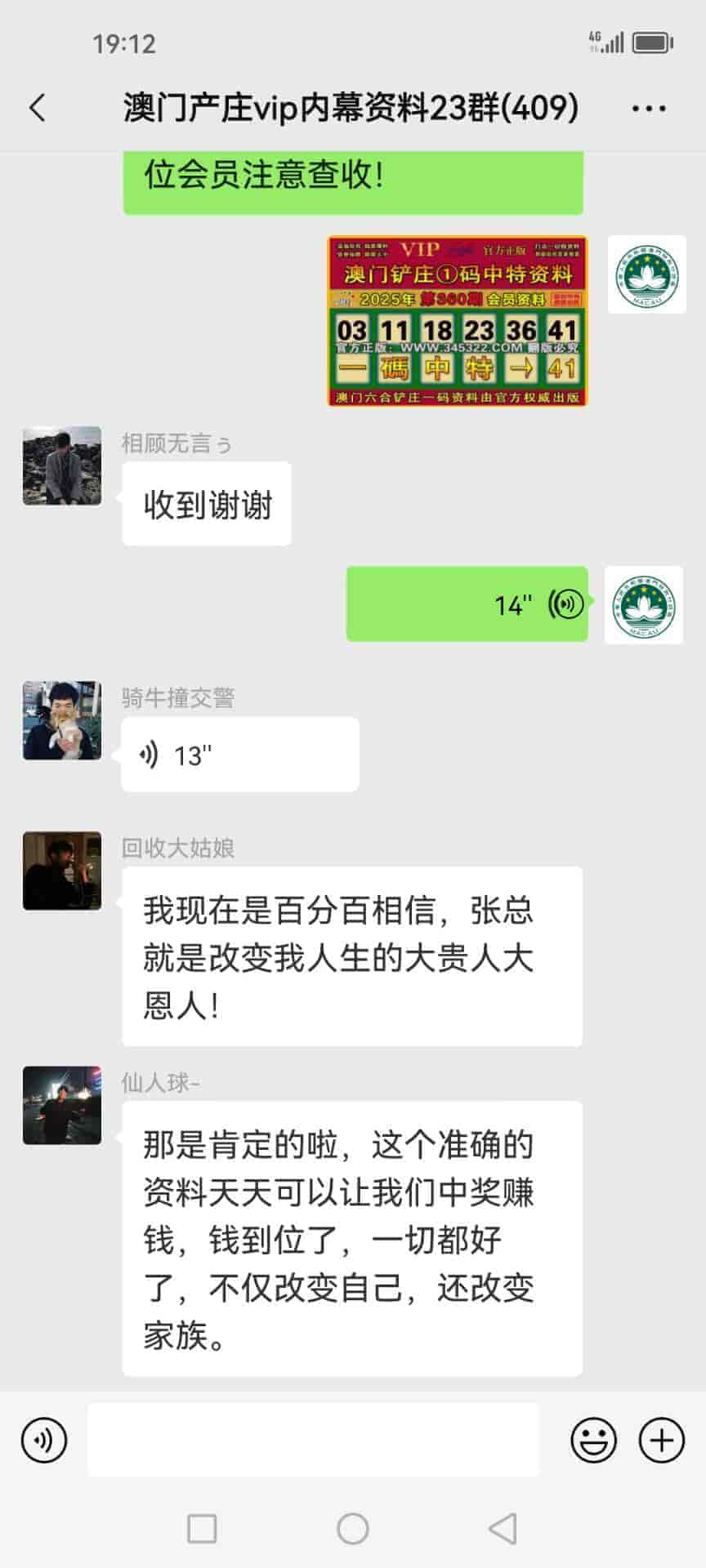Open the lottery numbers image message
The image size is (706, 1568).
pyautogui.click(x=458, y=321)
